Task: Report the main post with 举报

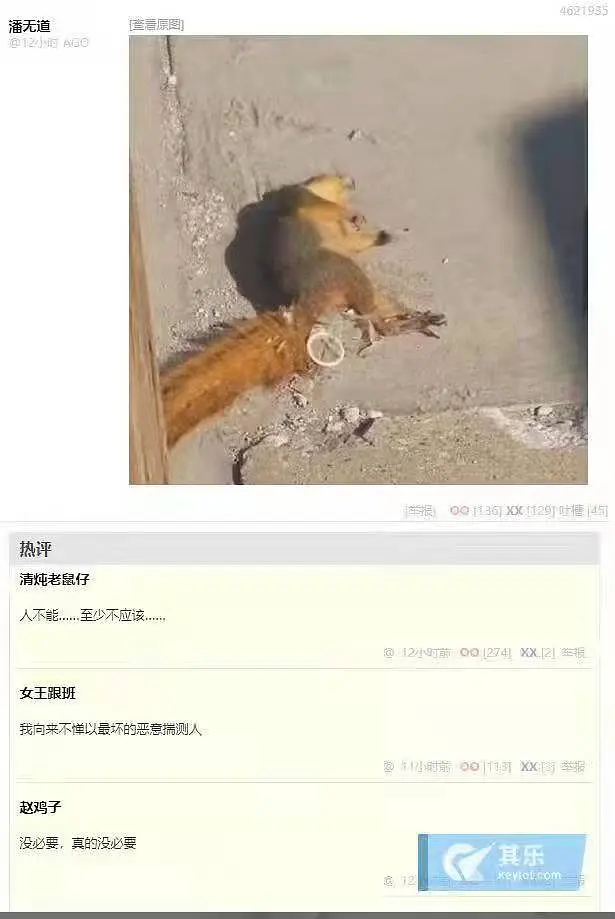Action: [420, 511]
